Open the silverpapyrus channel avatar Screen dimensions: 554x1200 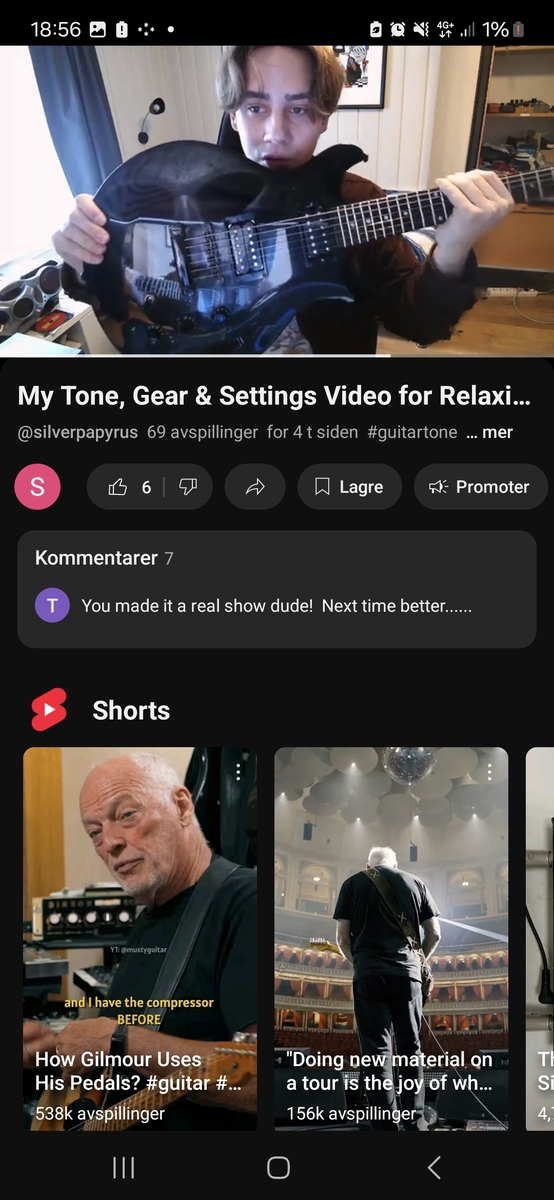(38, 487)
